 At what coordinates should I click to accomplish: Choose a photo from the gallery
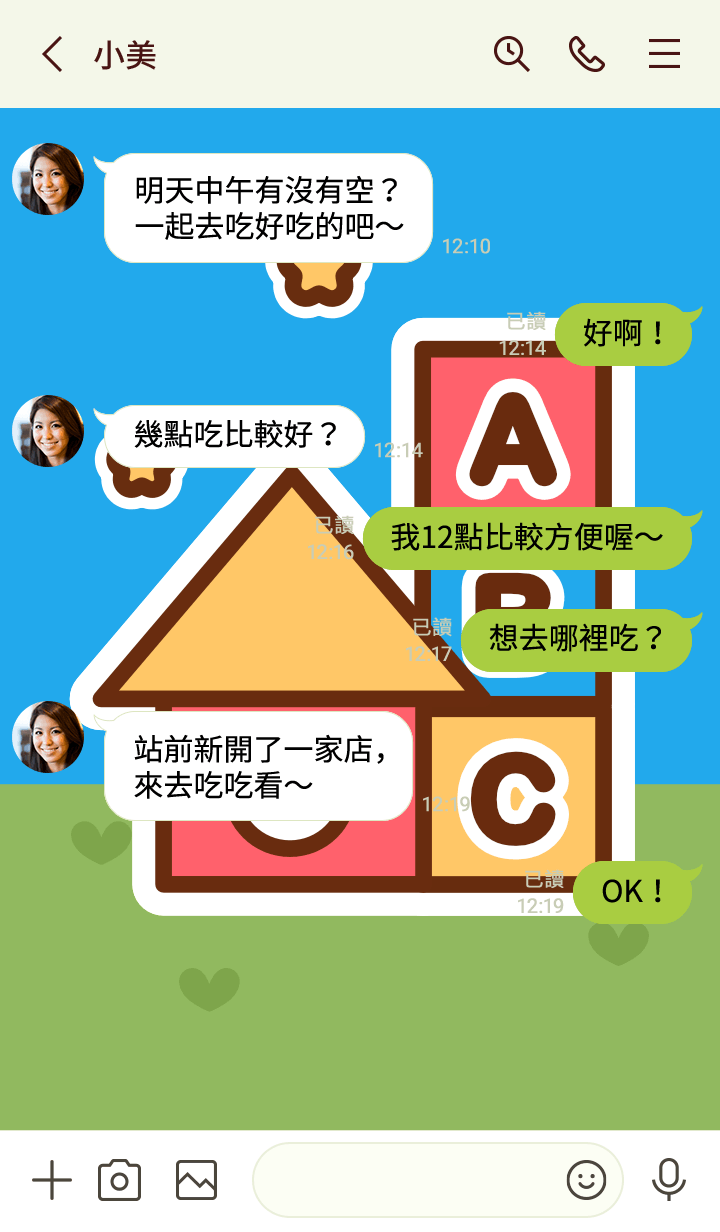(x=196, y=1181)
